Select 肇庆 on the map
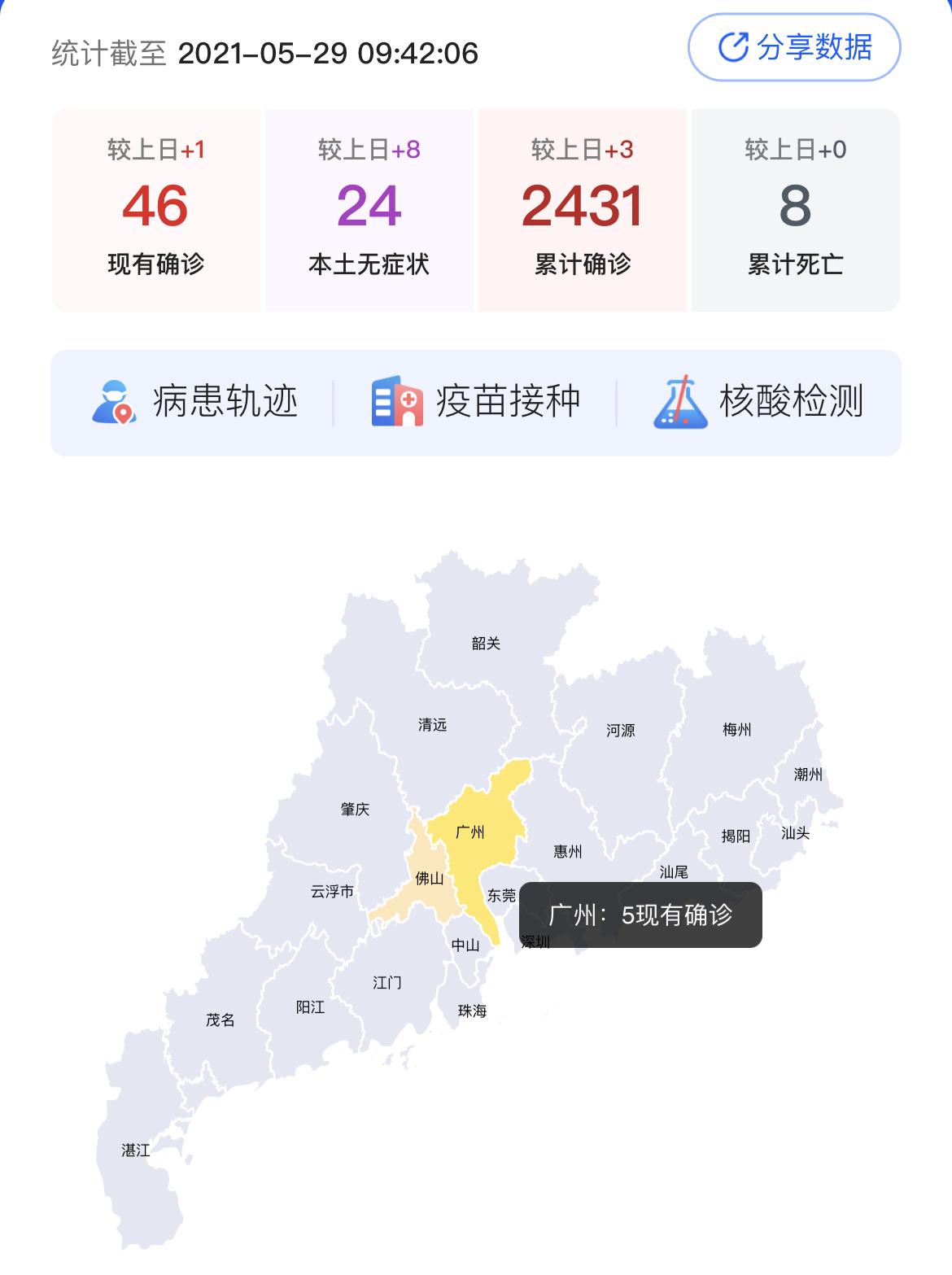This screenshot has width=952, height=1275. 355,810
